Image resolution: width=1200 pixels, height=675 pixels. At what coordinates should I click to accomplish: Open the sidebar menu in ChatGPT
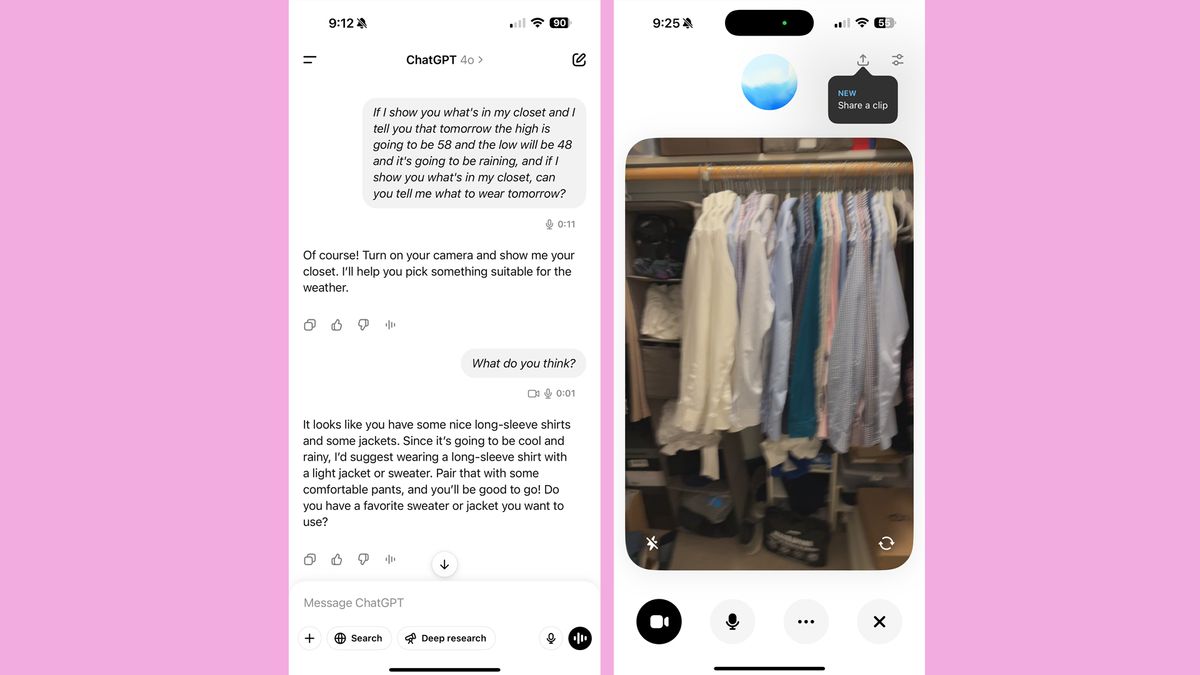pos(310,60)
